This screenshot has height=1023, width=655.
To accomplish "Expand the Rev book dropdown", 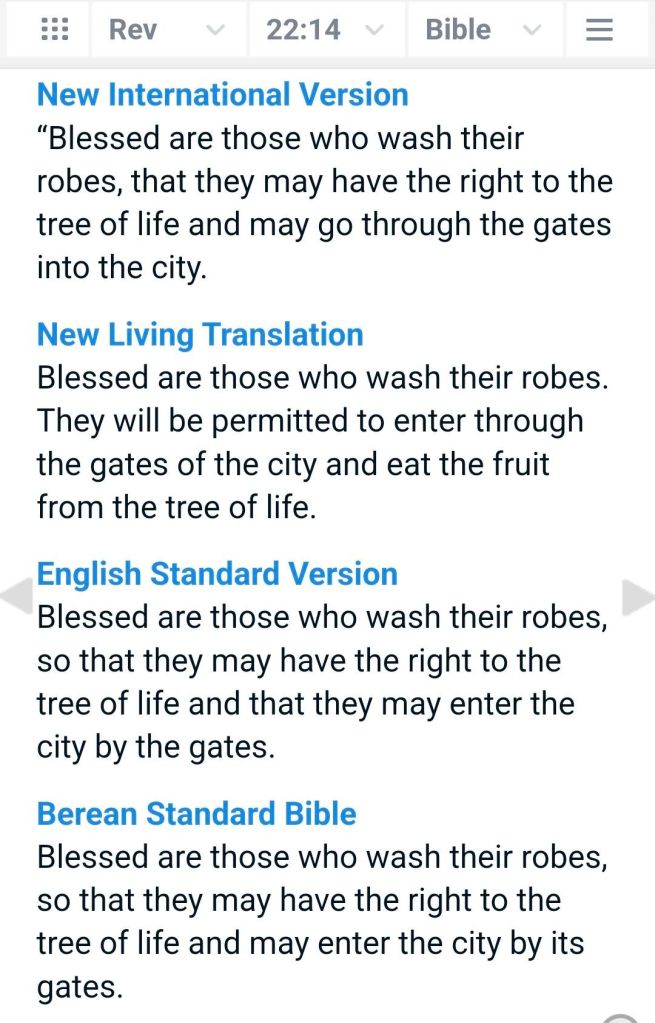I will click(166, 30).
